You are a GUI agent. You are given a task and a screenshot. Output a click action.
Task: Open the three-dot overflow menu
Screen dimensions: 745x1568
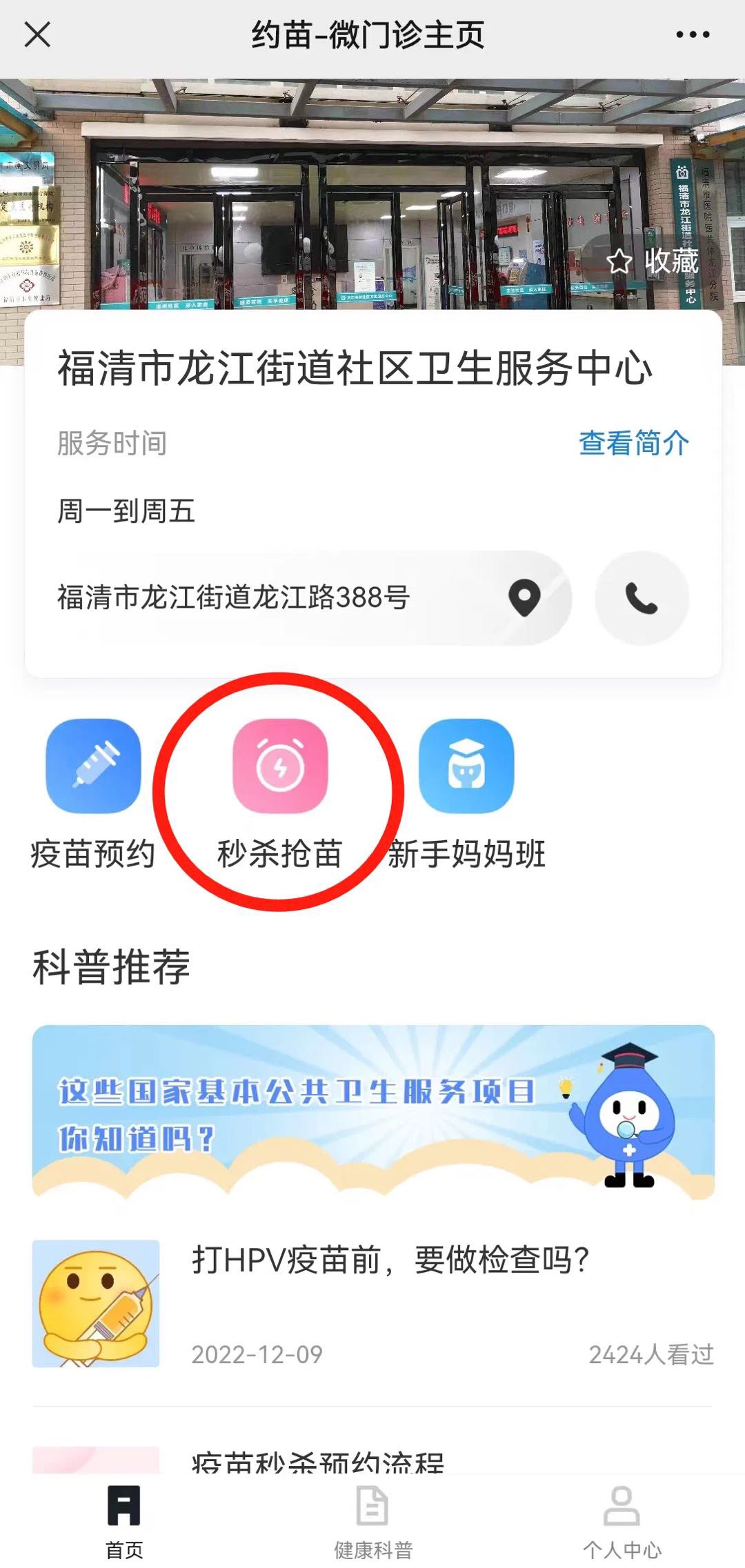(692, 34)
